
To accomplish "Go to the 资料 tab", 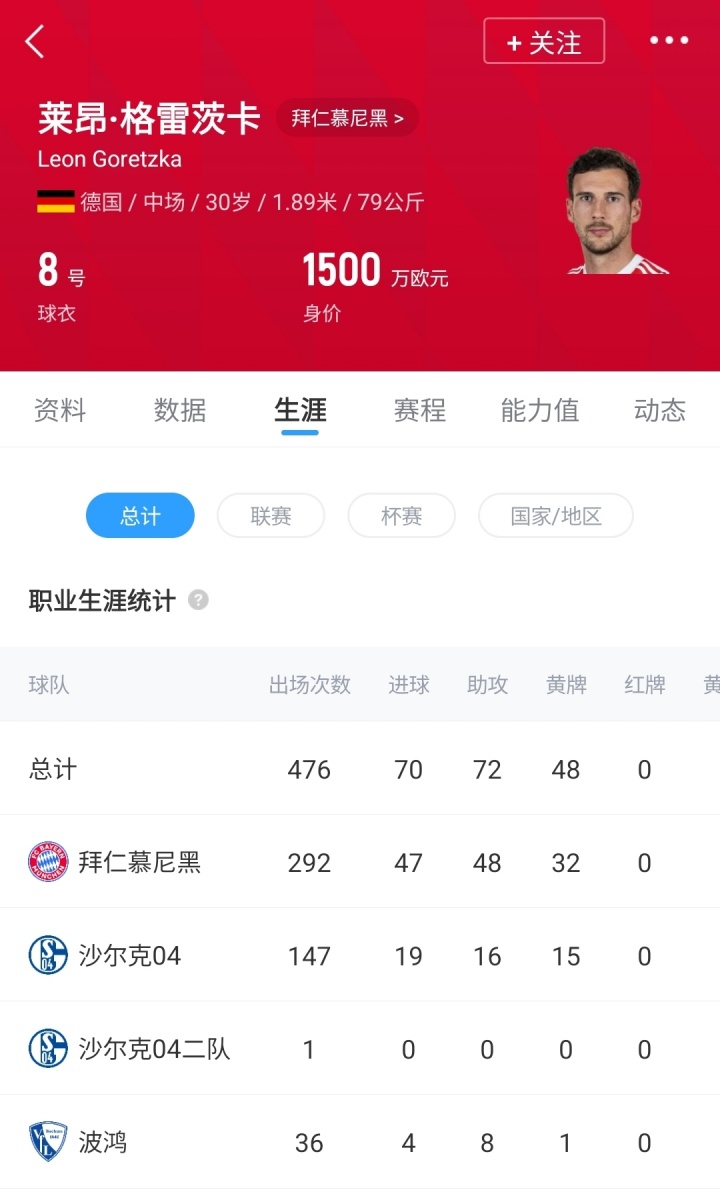I will (x=60, y=410).
